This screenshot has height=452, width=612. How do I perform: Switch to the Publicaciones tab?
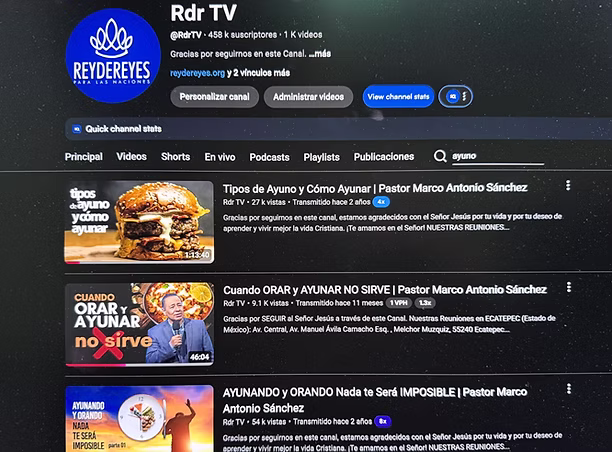click(384, 157)
